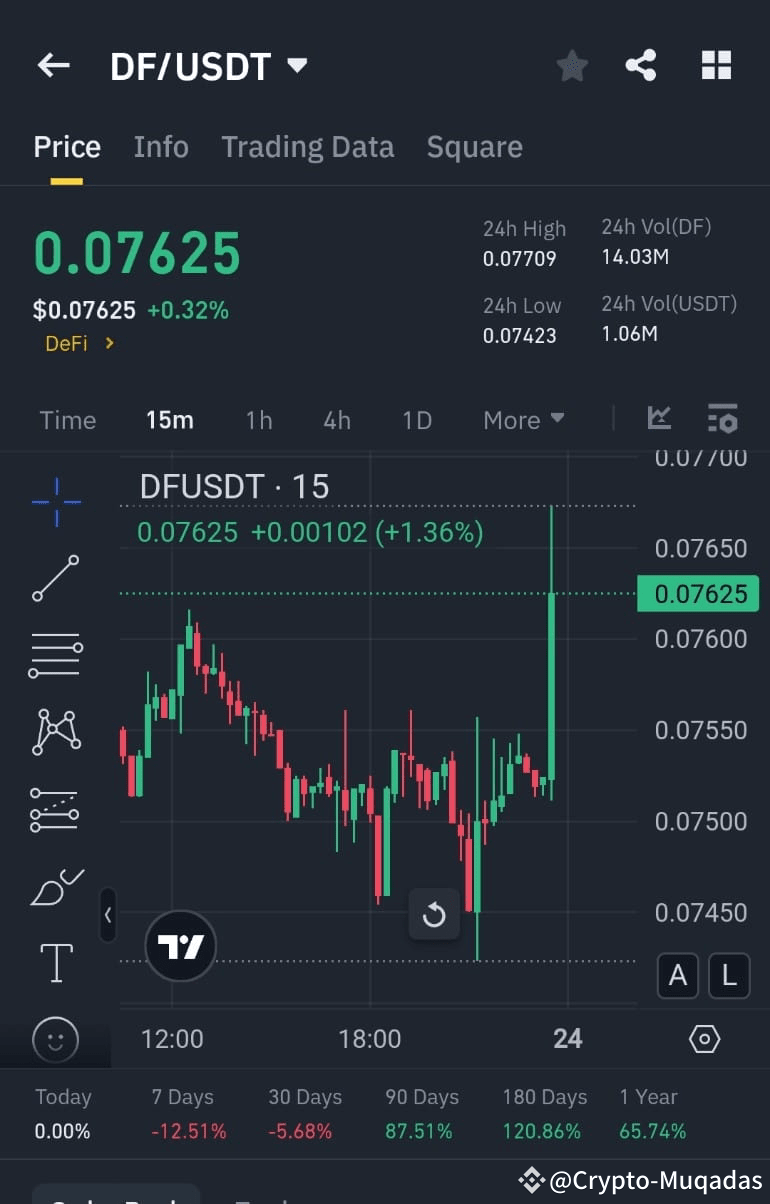This screenshot has width=770, height=1204.
Task: Select the 1h chart timeframe
Action: (x=258, y=420)
